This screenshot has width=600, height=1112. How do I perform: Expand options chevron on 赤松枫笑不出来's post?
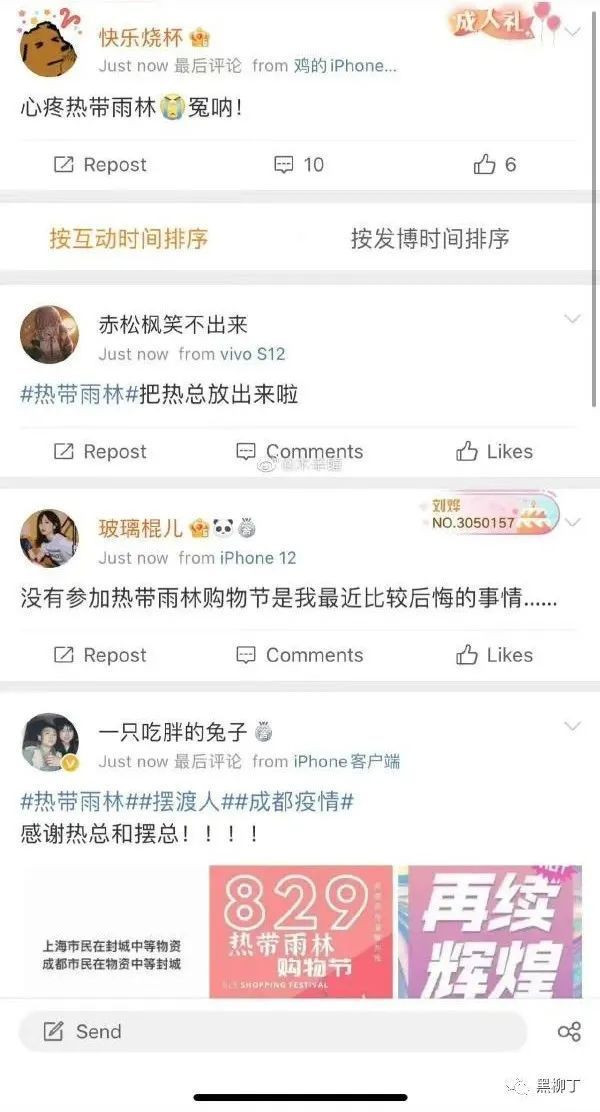point(572,320)
